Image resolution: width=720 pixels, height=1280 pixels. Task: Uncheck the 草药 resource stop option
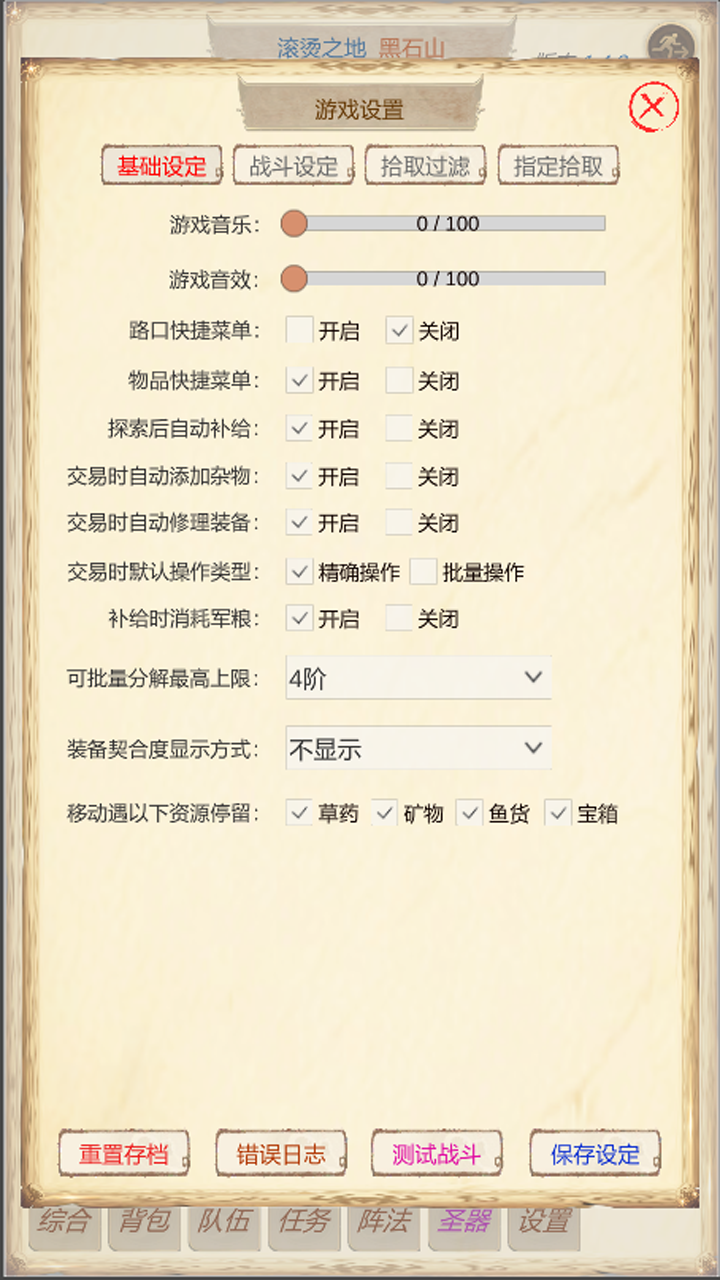tap(300, 812)
